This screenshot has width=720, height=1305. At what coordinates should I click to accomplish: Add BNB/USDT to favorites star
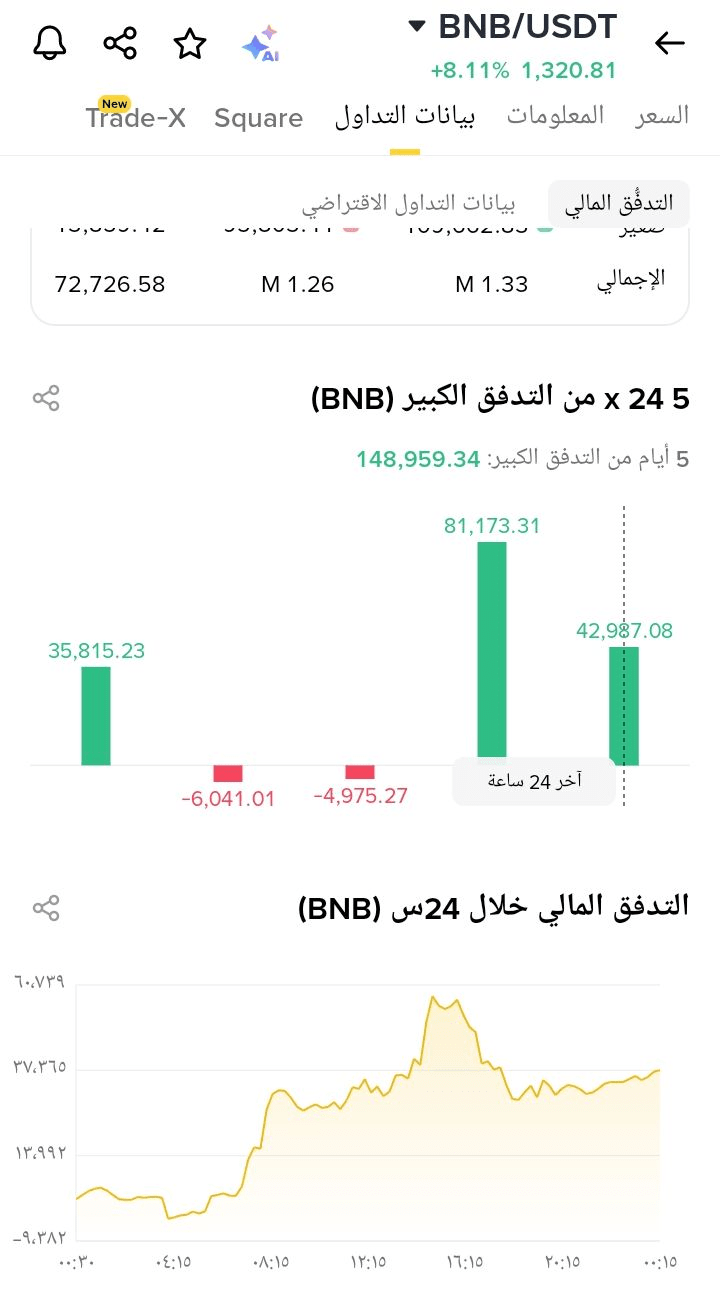(190, 43)
